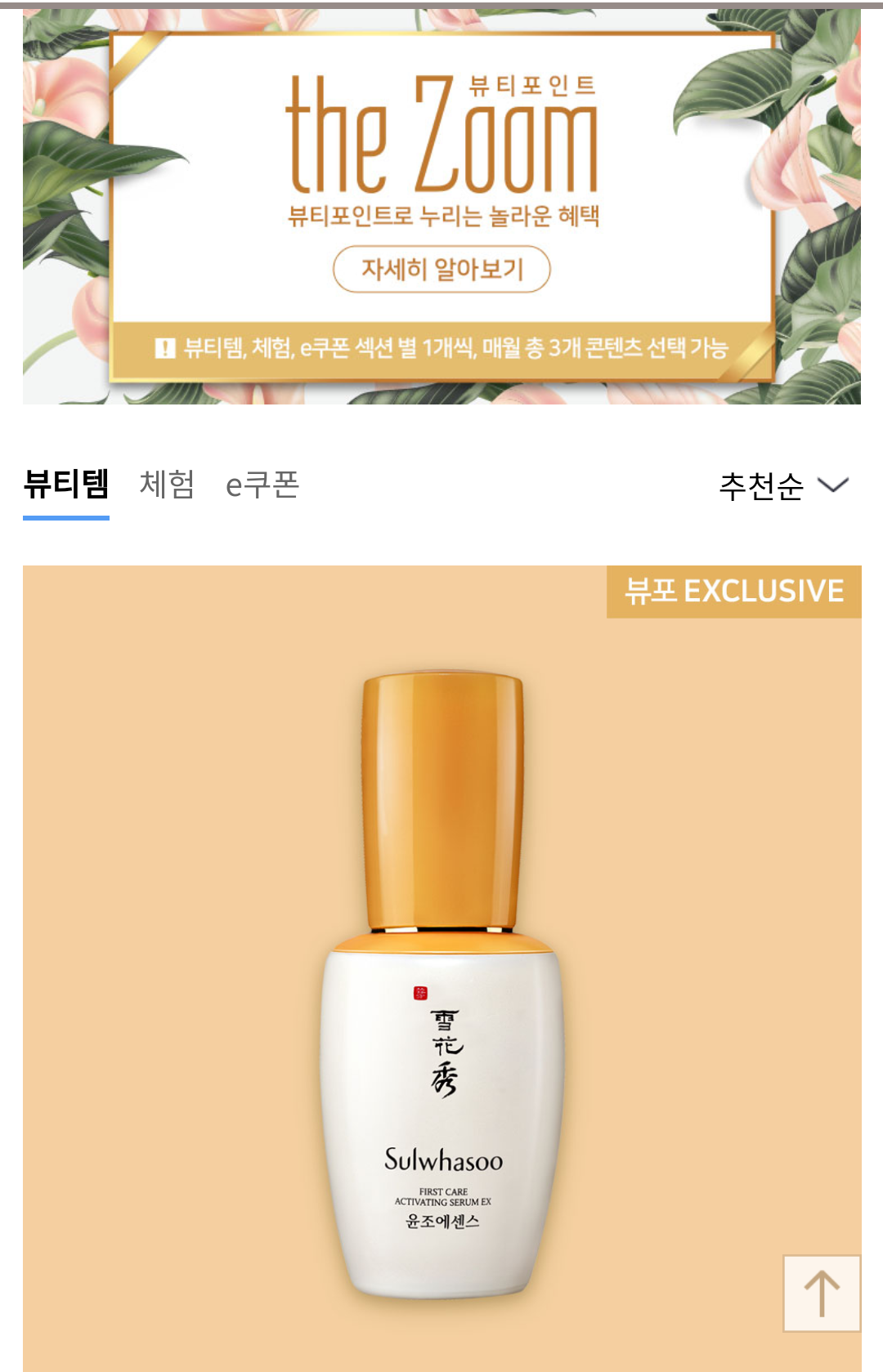This screenshot has height=1372, width=883.
Task: Open the e쿠폰 tab
Action: (x=262, y=485)
